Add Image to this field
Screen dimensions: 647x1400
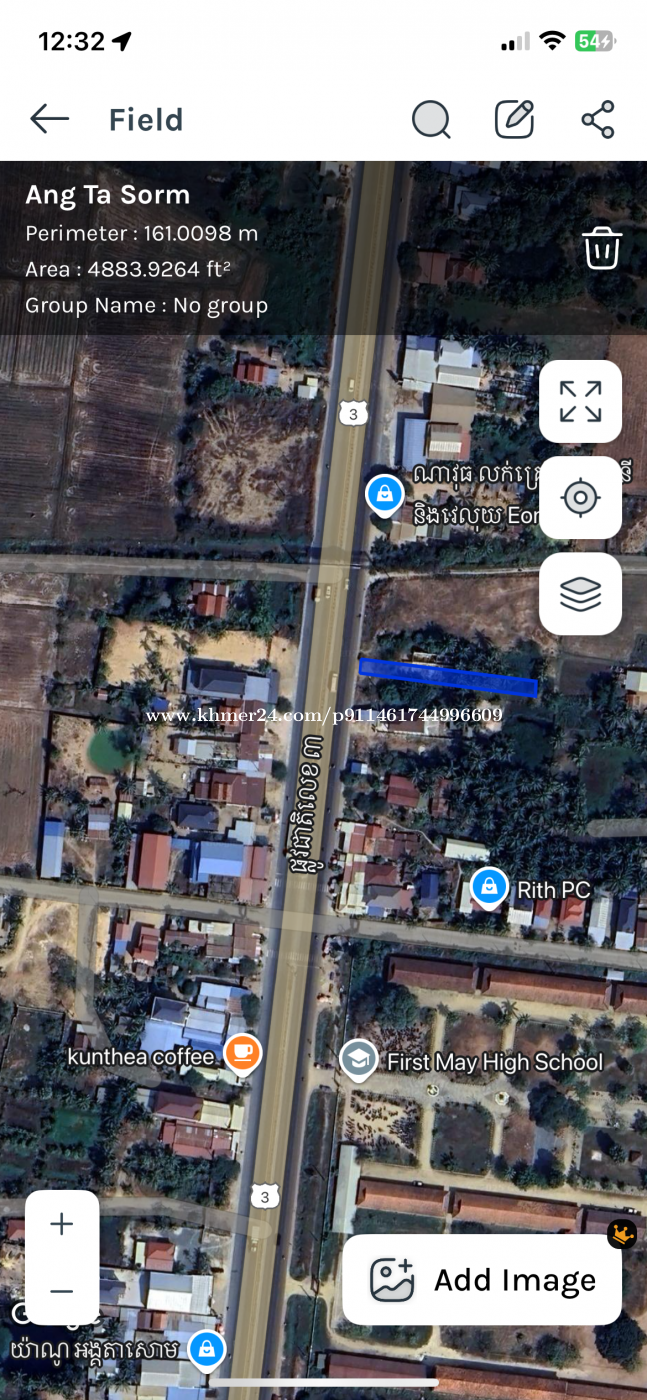(482, 1280)
